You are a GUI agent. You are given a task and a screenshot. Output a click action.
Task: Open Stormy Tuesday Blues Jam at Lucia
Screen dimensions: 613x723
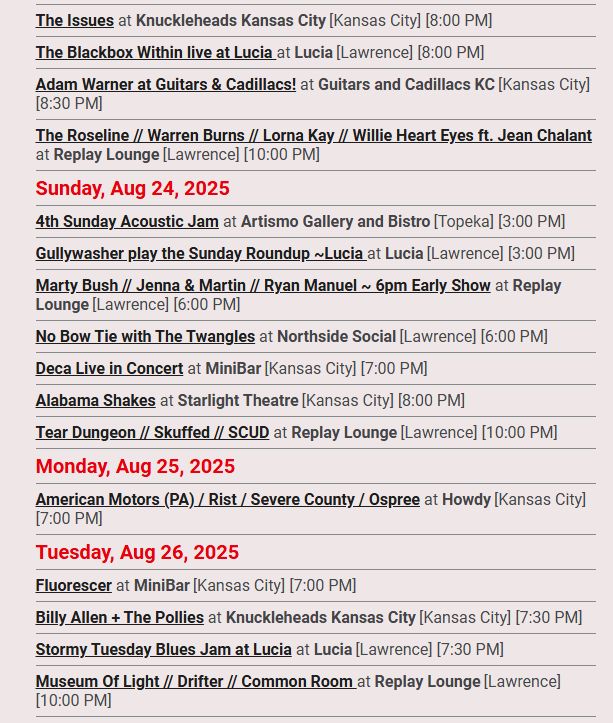163,649
